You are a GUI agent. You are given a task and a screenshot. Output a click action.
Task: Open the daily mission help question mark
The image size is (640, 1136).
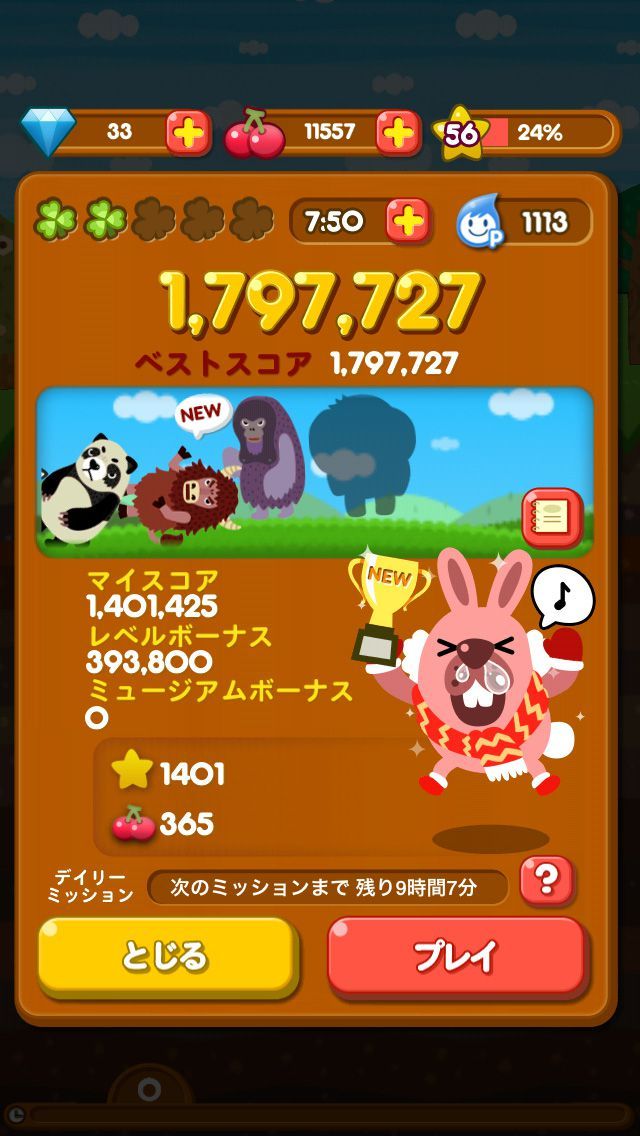pos(547,881)
